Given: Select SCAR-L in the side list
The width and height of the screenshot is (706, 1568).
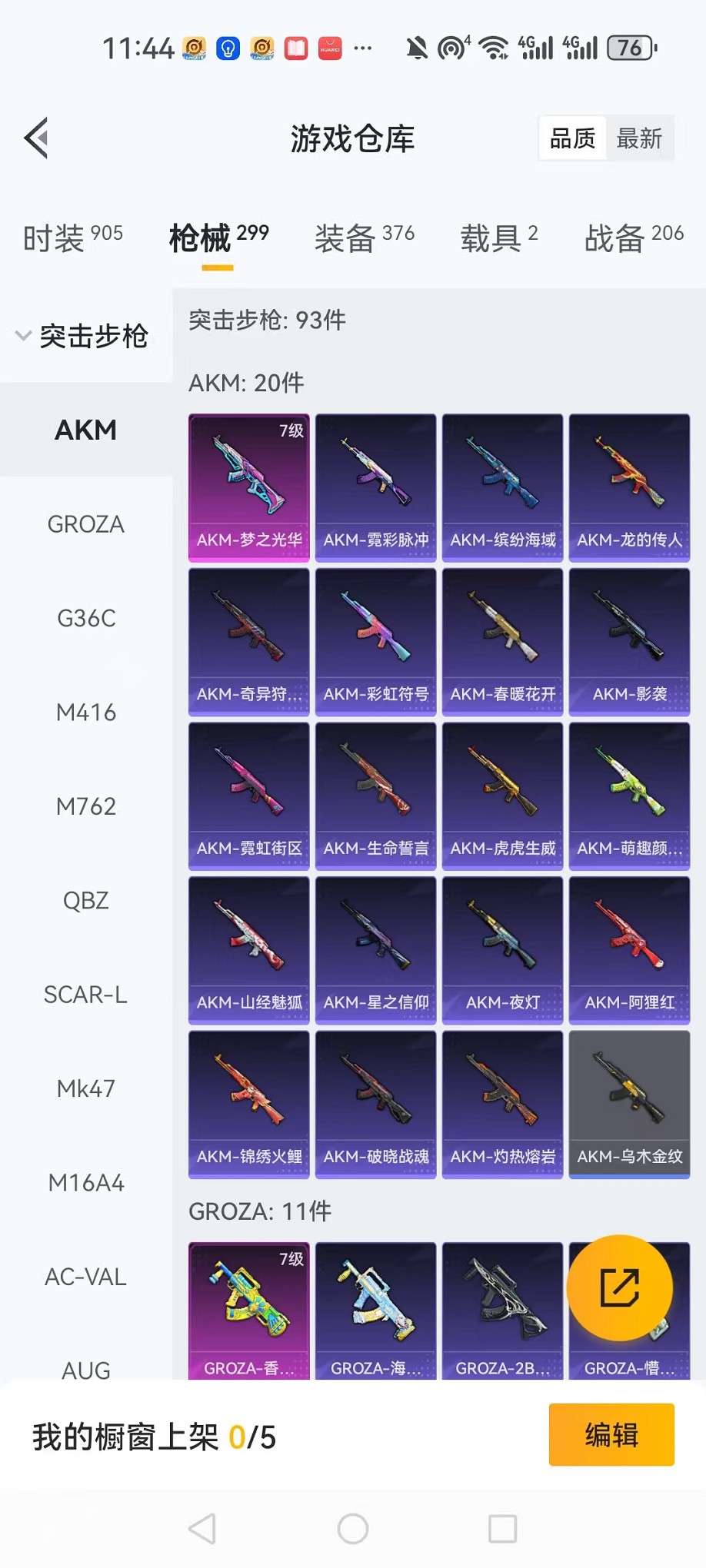Looking at the screenshot, I should 86,995.
